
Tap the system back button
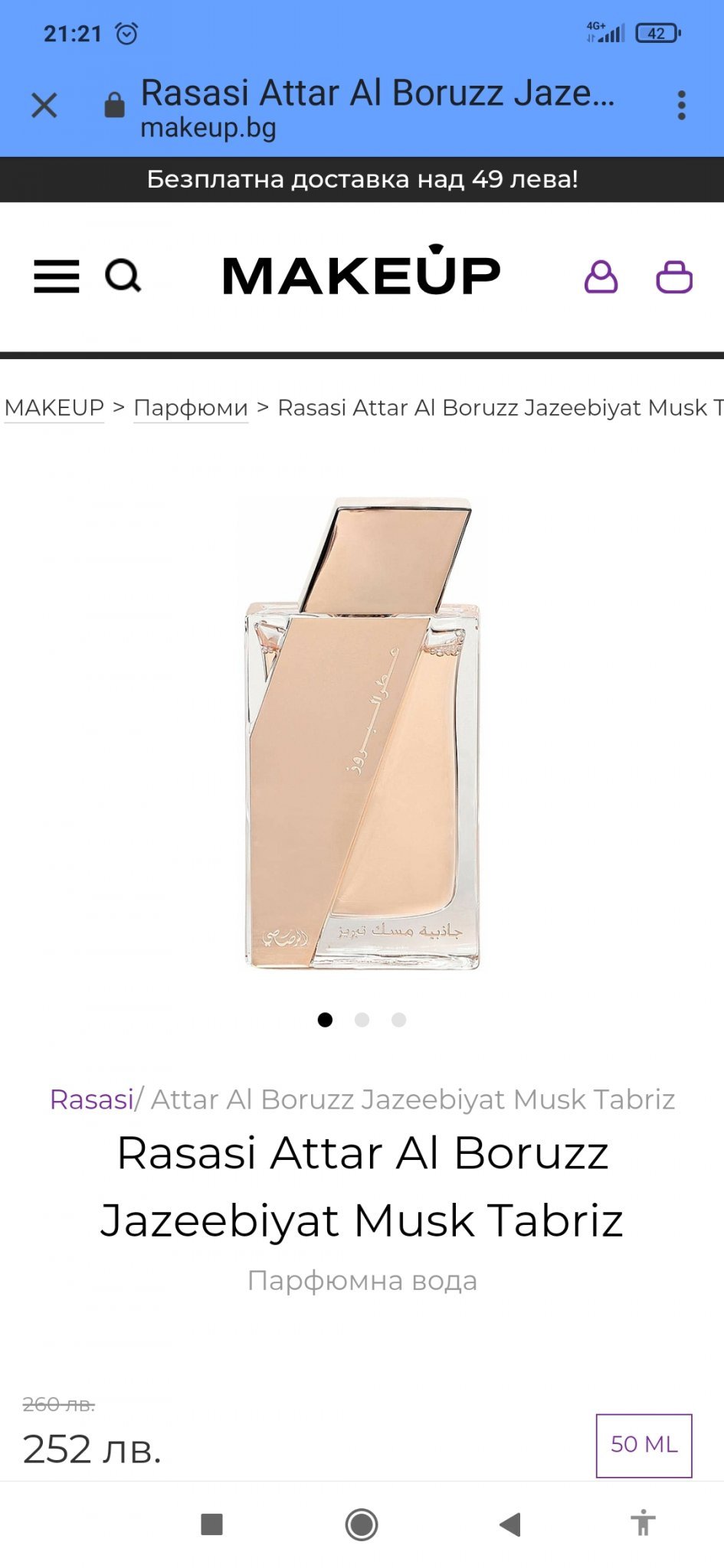click(510, 1524)
